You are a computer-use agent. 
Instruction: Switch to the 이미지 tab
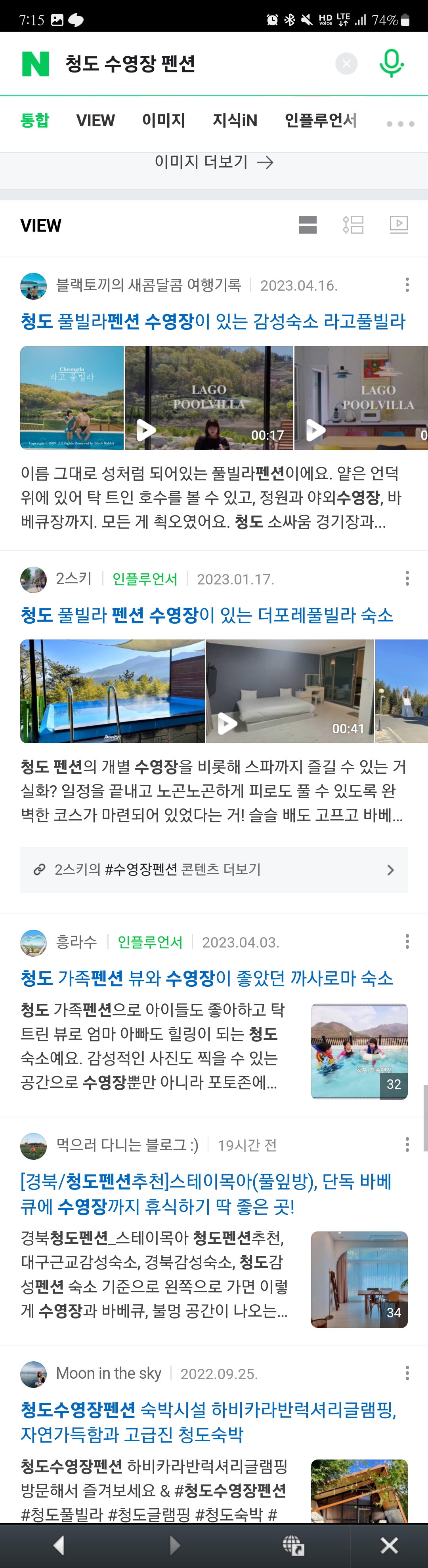point(163,120)
